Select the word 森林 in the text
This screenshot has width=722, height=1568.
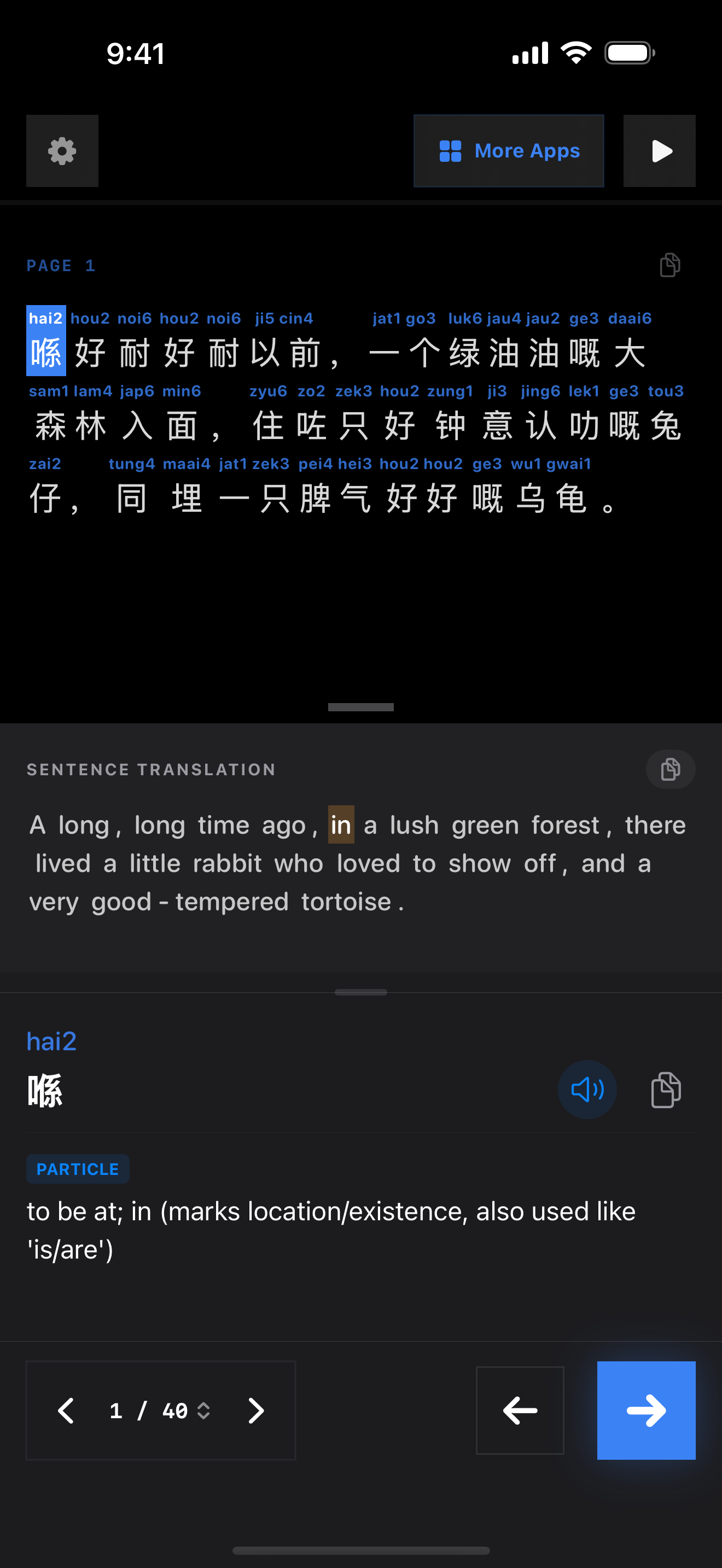click(71, 425)
